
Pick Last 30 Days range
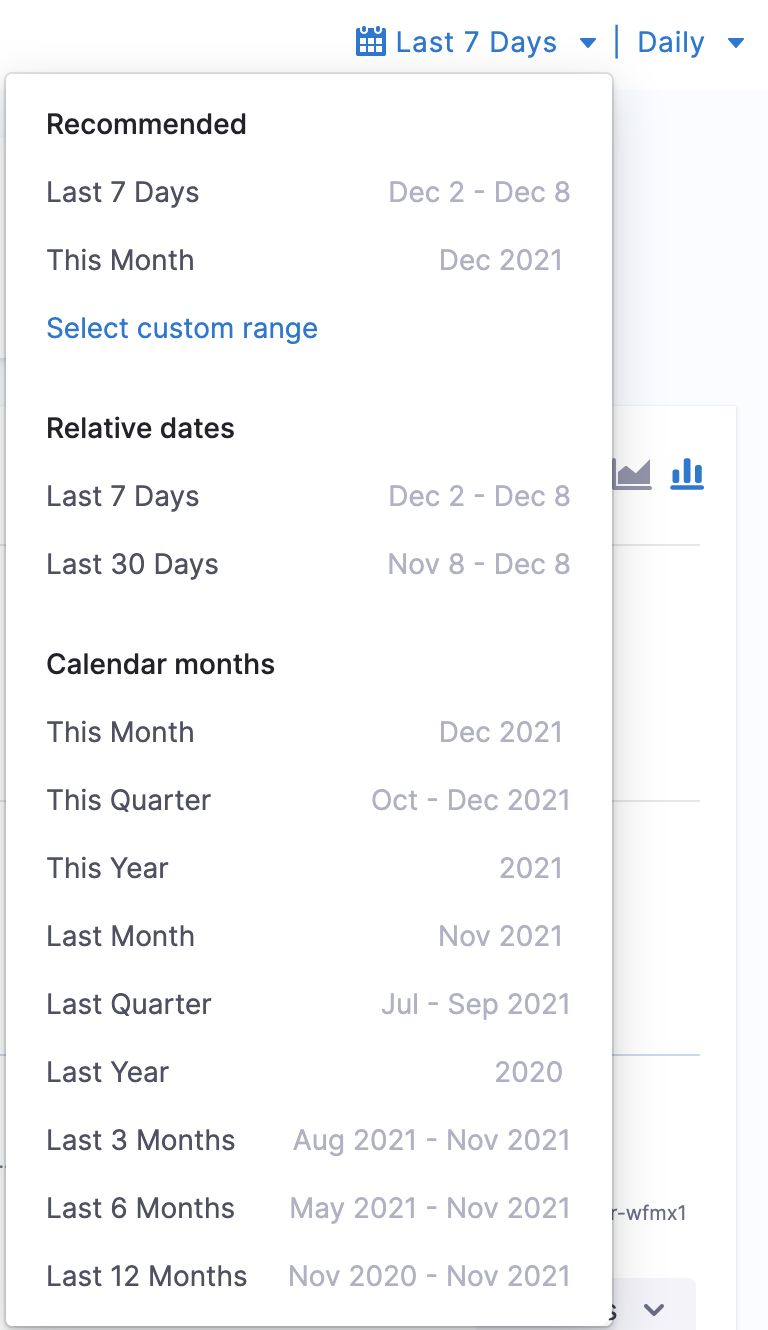pyautogui.click(x=309, y=564)
